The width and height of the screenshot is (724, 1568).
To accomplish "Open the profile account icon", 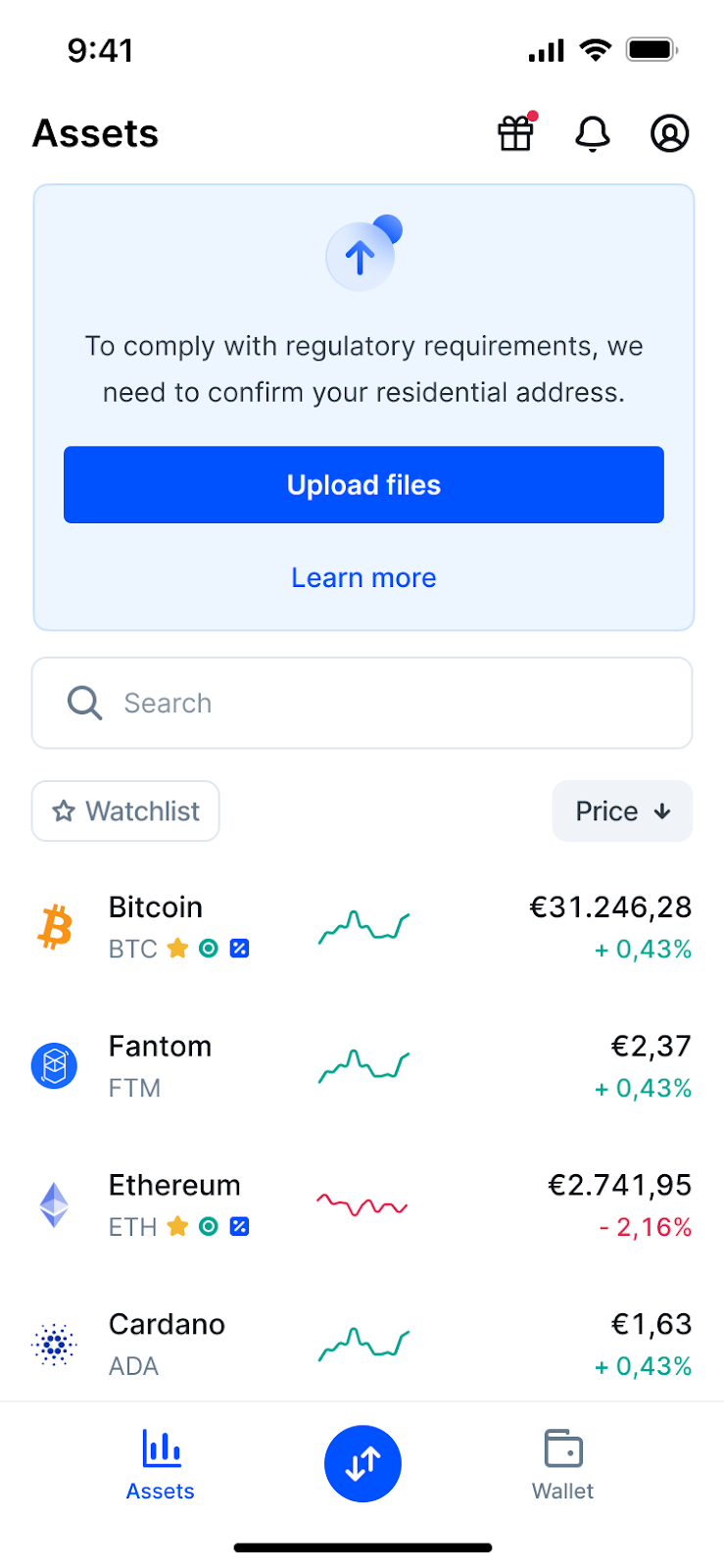I will pos(670,133).
